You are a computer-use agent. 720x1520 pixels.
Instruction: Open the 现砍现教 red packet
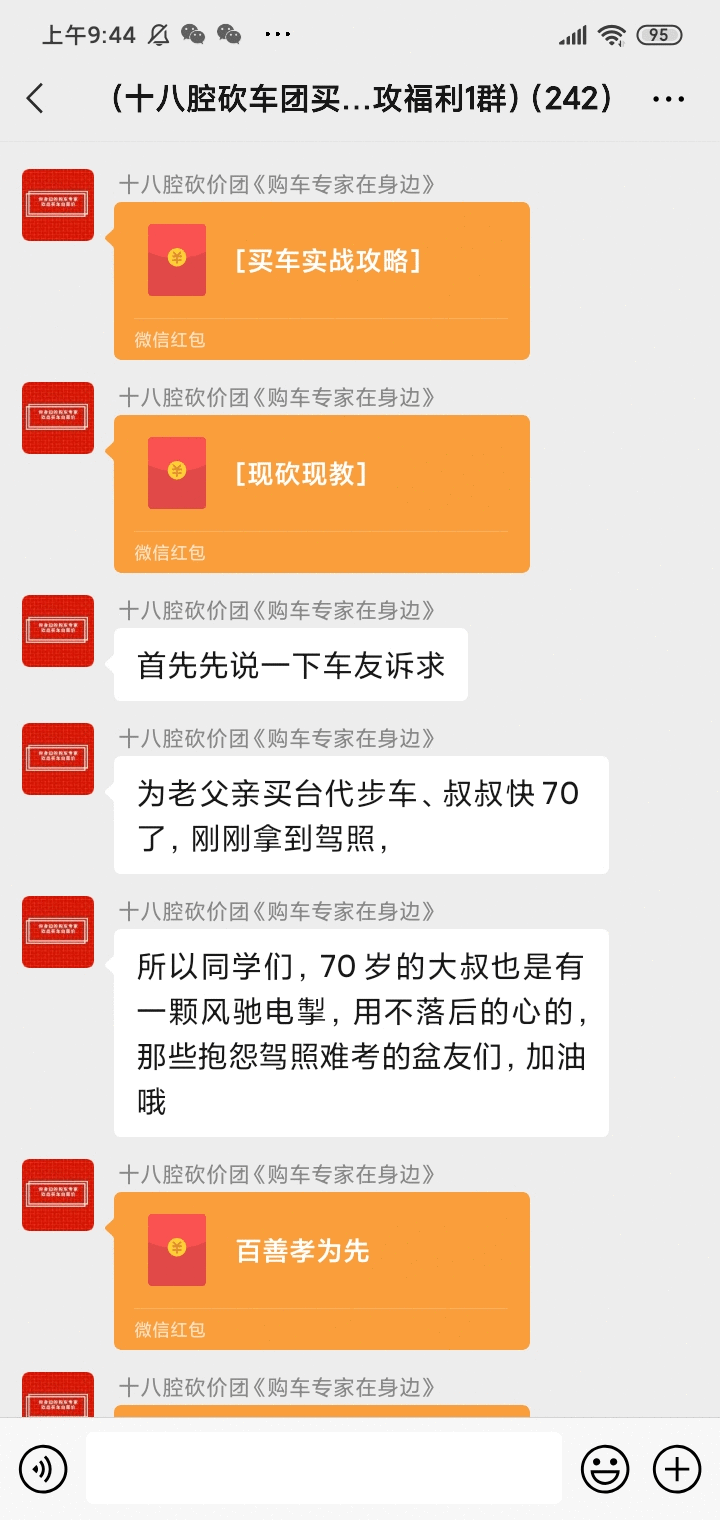coord(321,493)
